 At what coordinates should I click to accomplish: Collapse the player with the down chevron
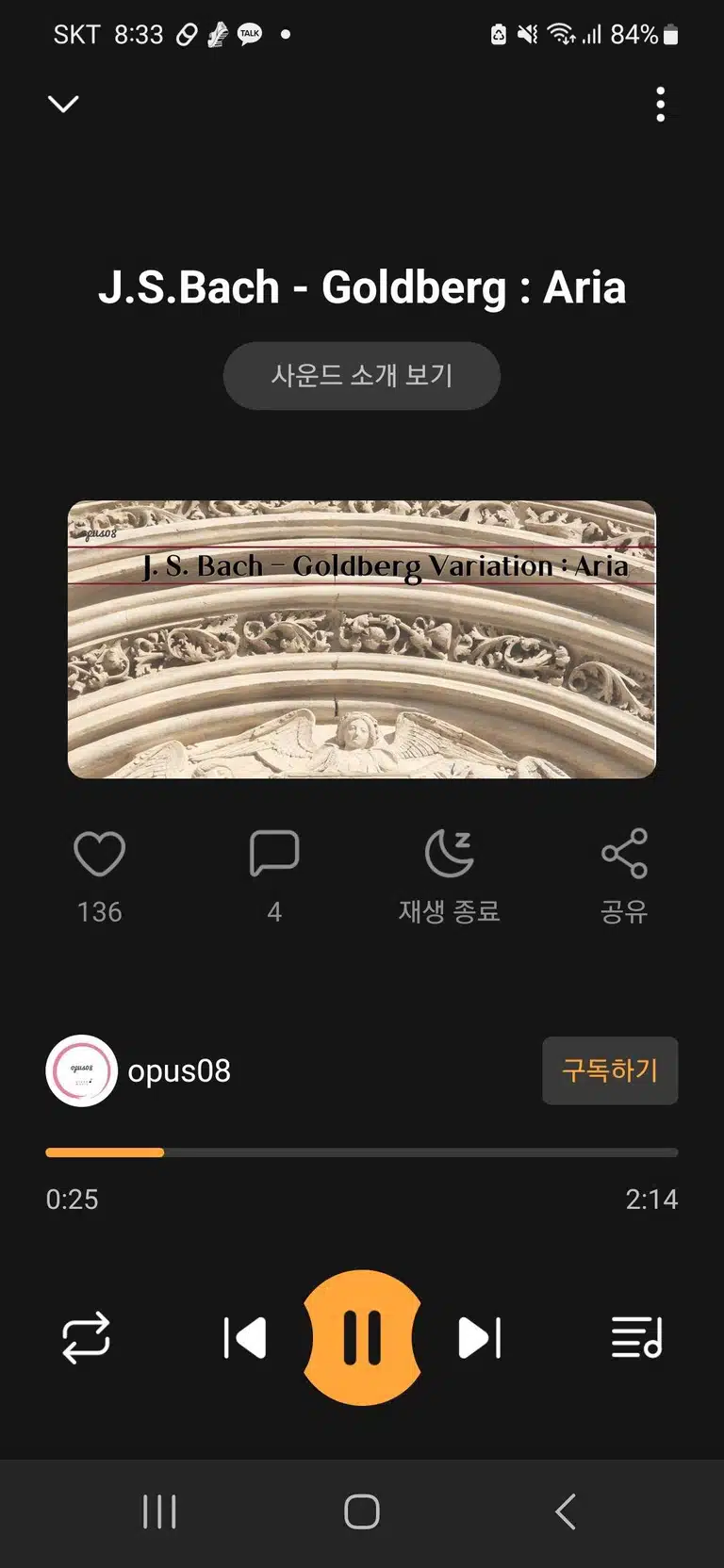pos(63,104)
